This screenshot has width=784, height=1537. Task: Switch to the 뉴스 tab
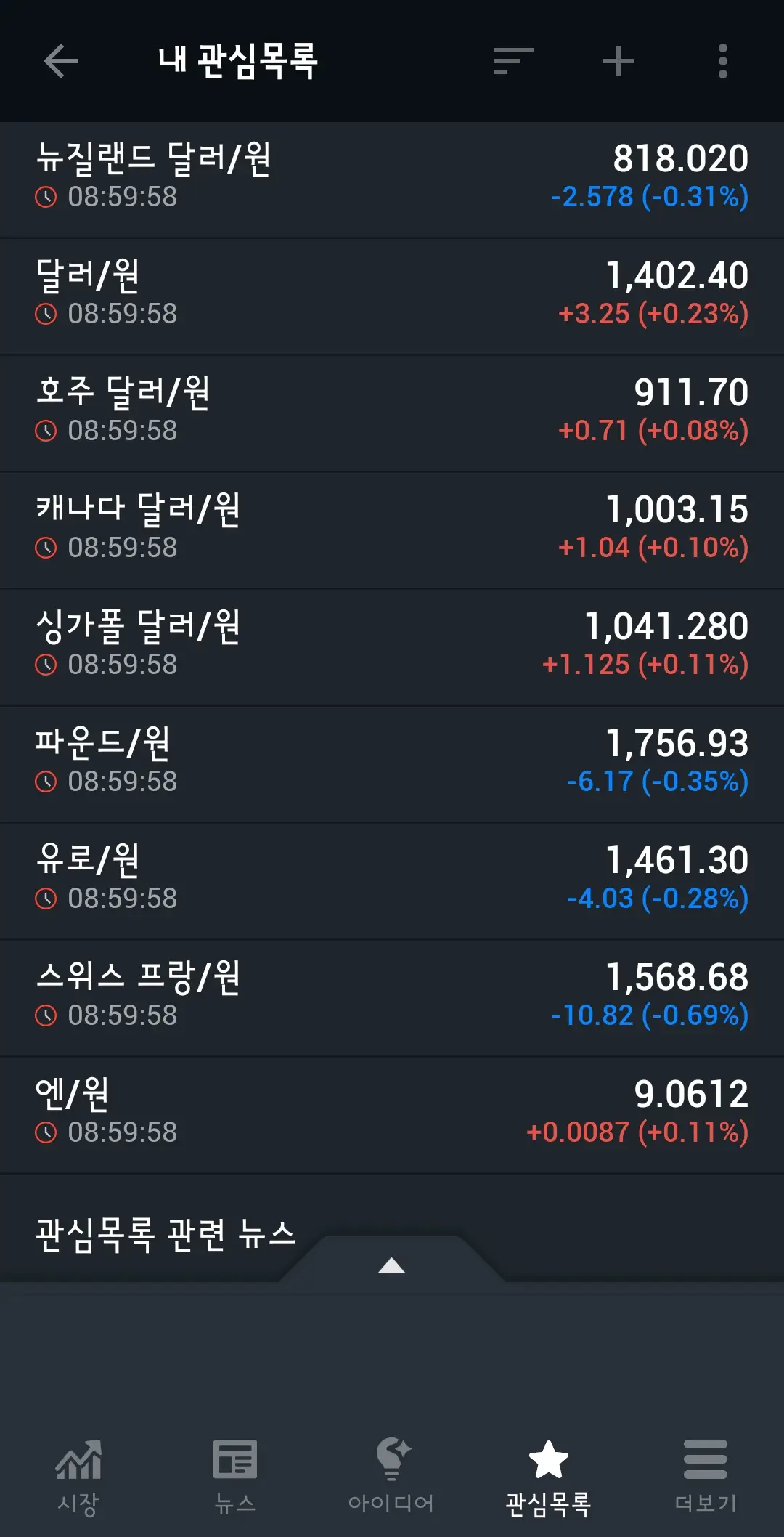pos(234,1475)
